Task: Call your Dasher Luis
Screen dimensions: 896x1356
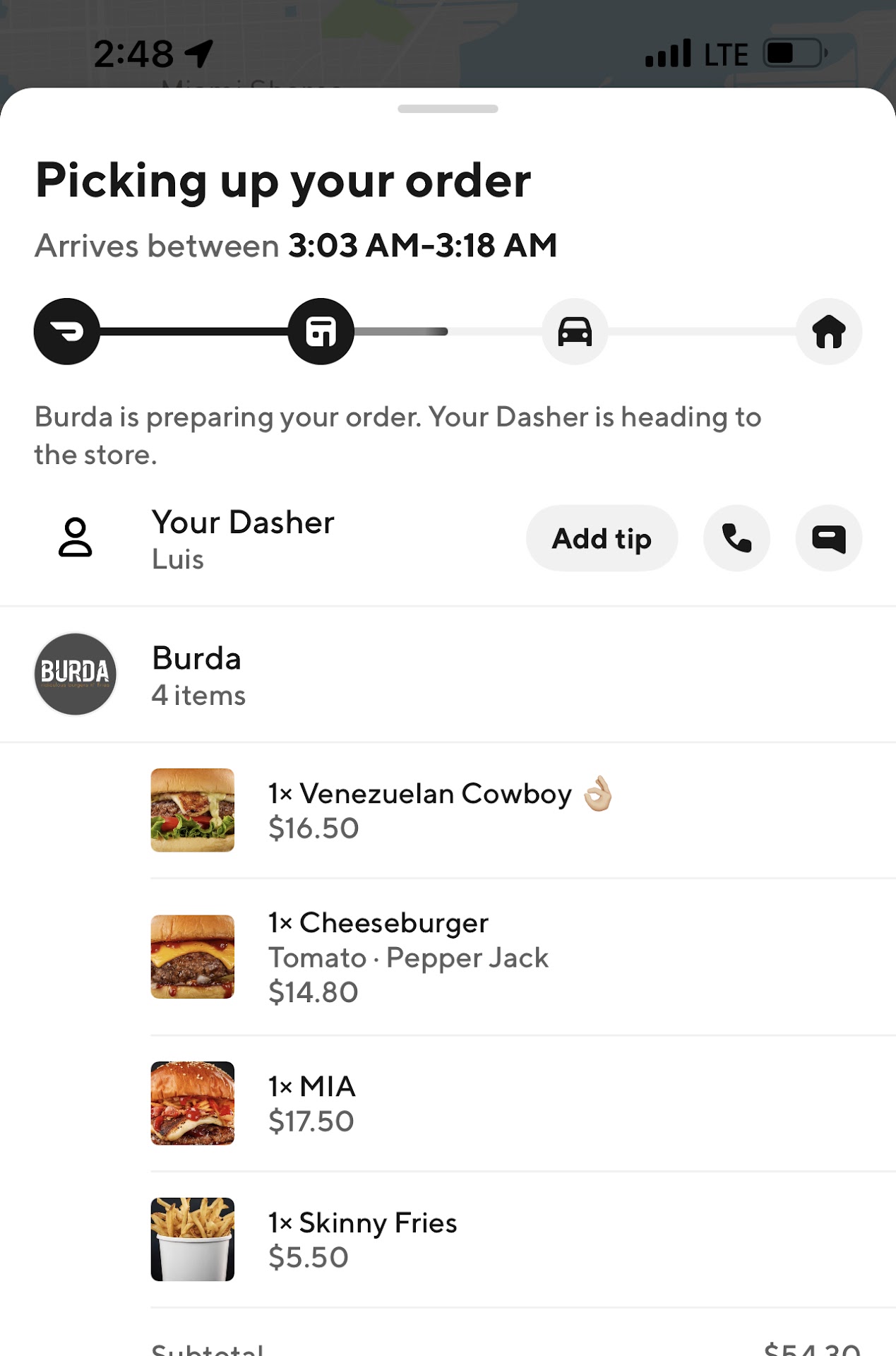Action: [736, 538]
